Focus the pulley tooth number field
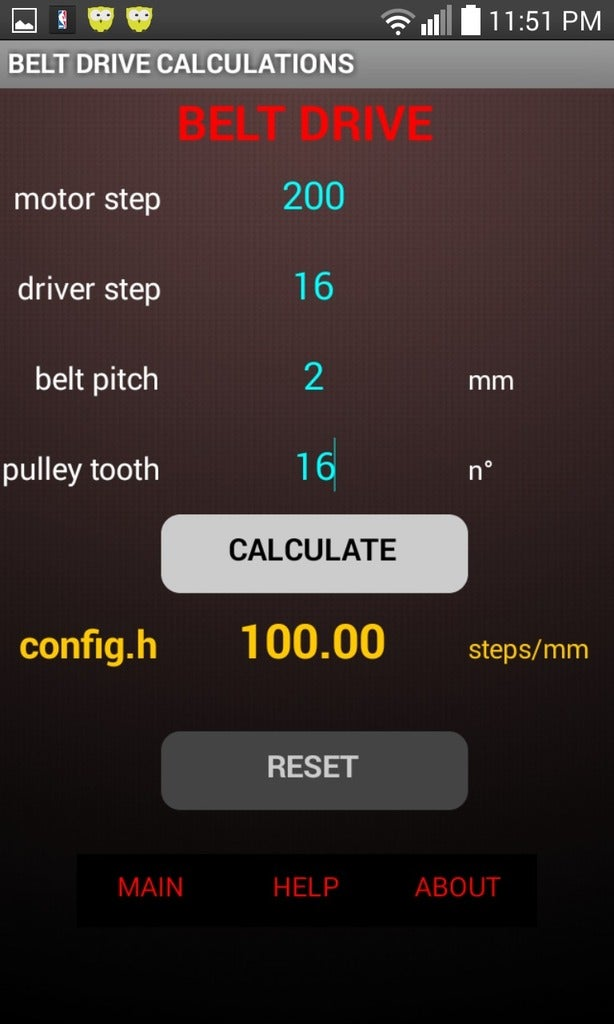Image resolution: width=614 pixels, height=1024 pixels. 313,468
